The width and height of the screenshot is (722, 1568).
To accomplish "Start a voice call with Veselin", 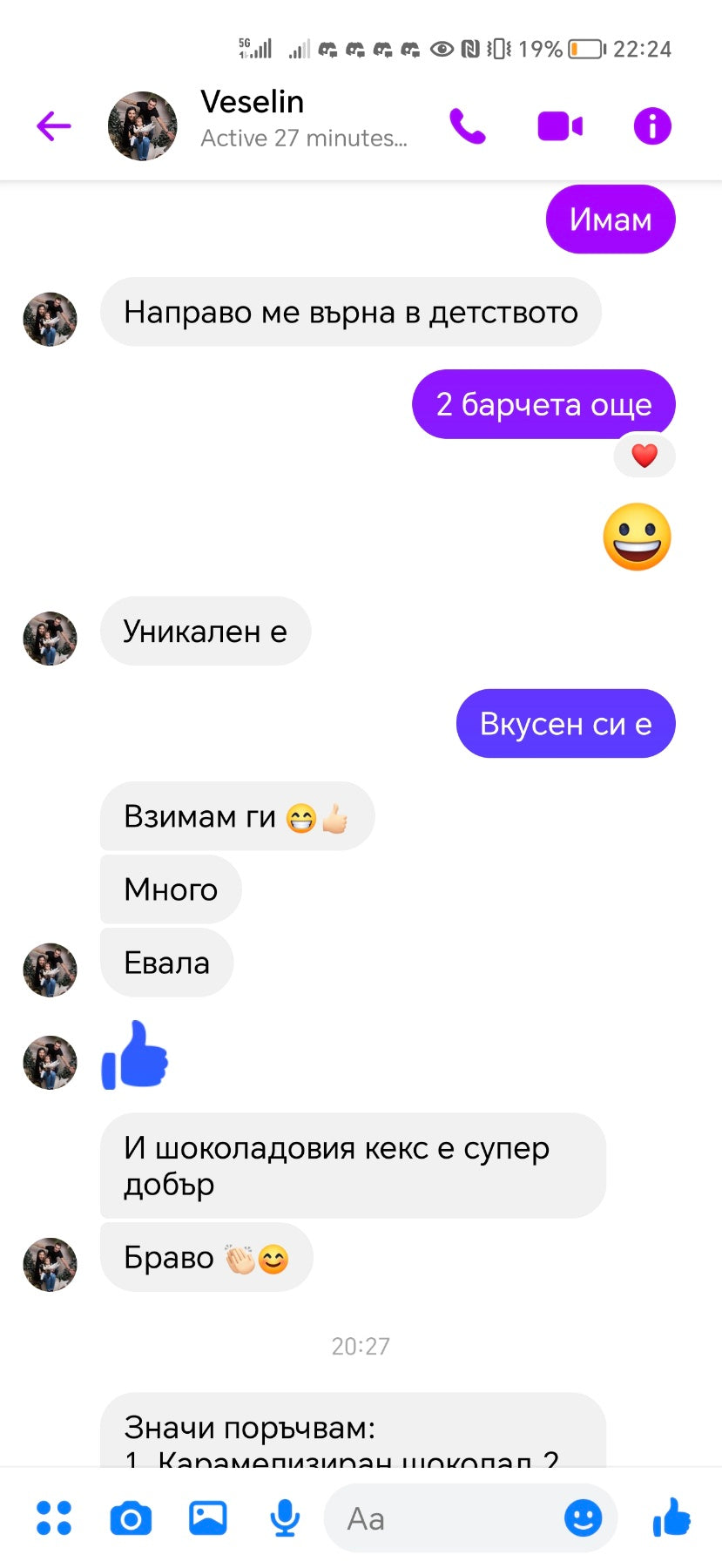I will coord(468,126).
